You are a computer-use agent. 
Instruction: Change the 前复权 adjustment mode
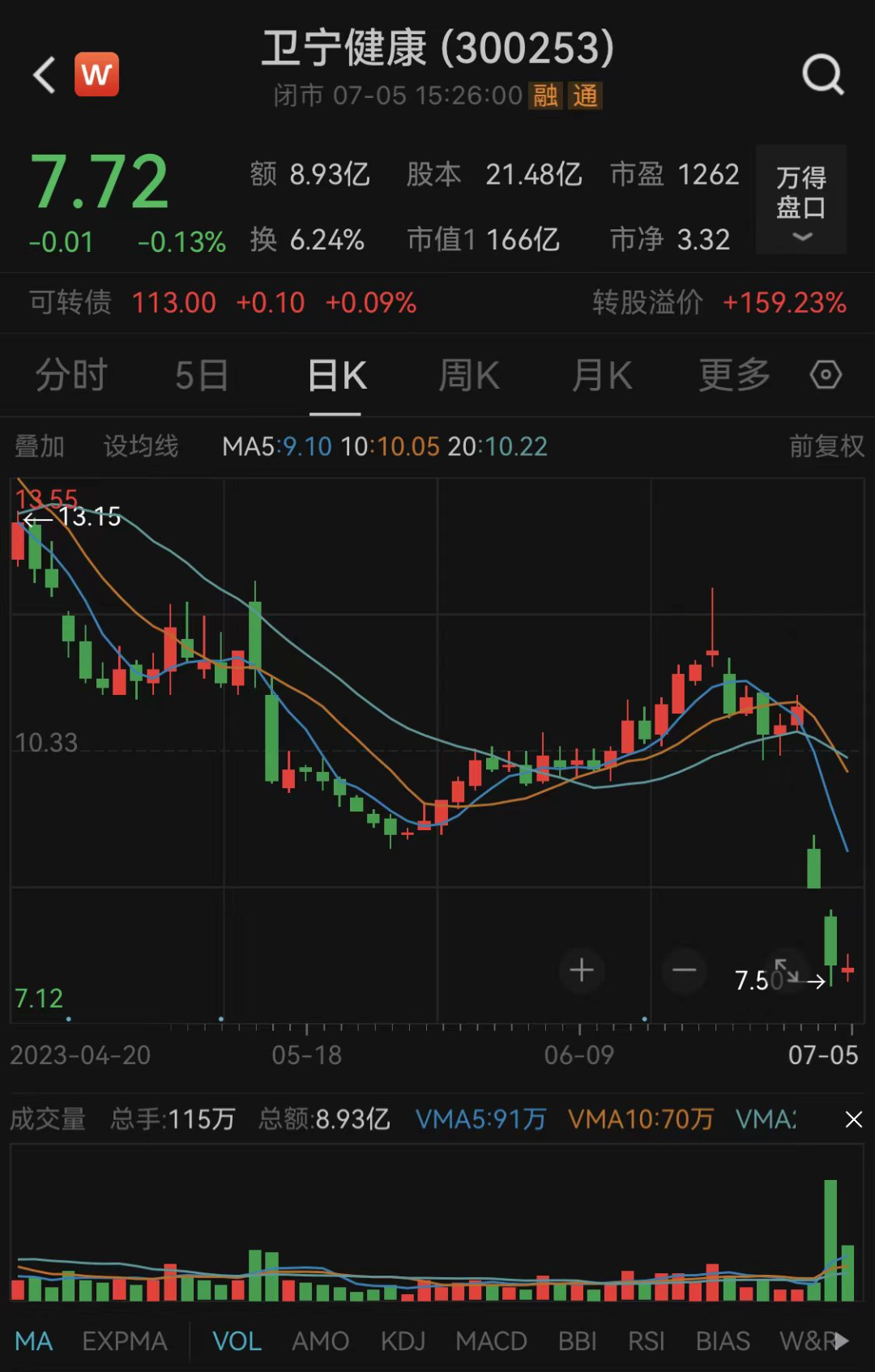tap(826, 446)
